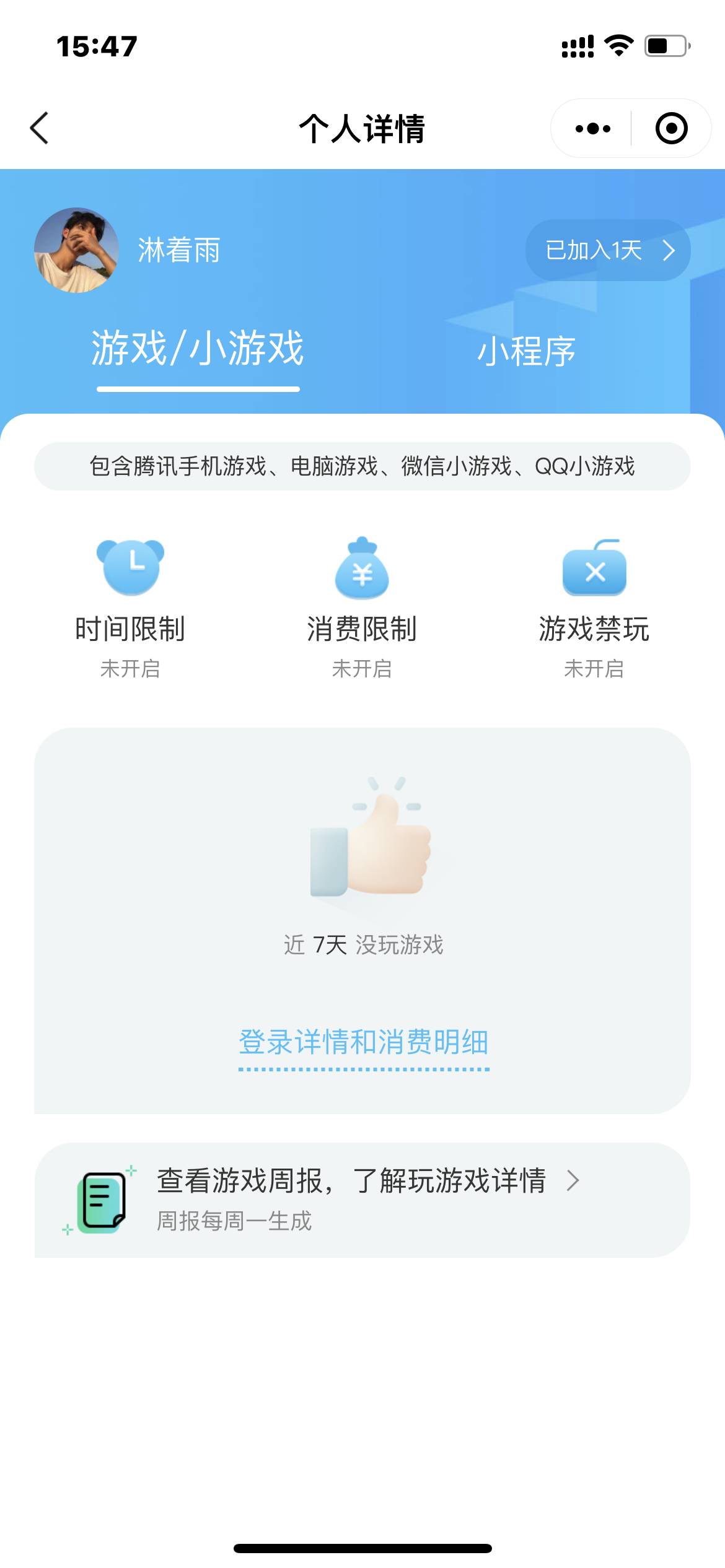This screenshot has width=725, height=1568.
Task: Close the mini program via circle icon
Action: (671, 128)
